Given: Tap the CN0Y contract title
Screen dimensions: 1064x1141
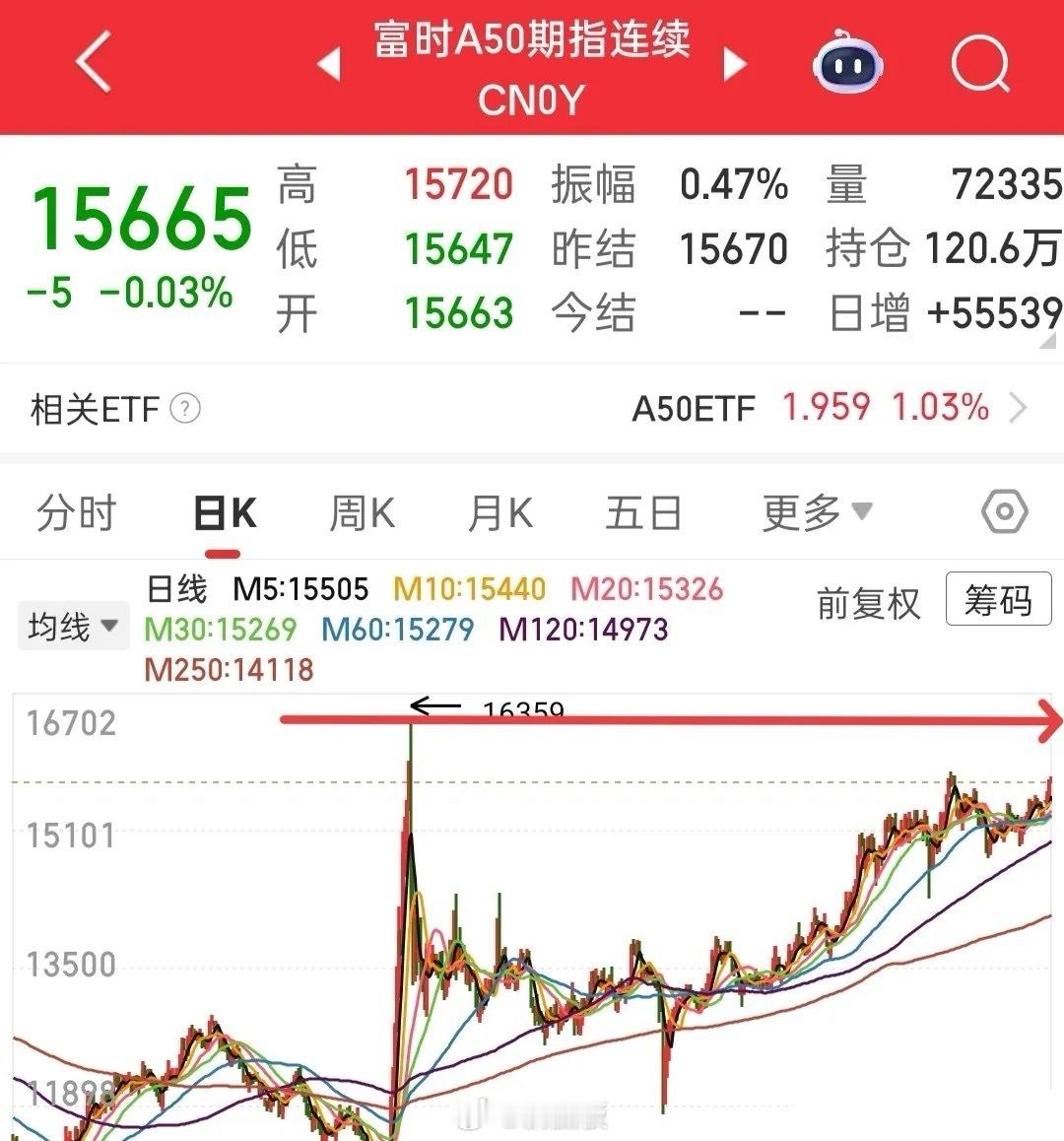Looking at the screenshot, I should tap(531, 99).
